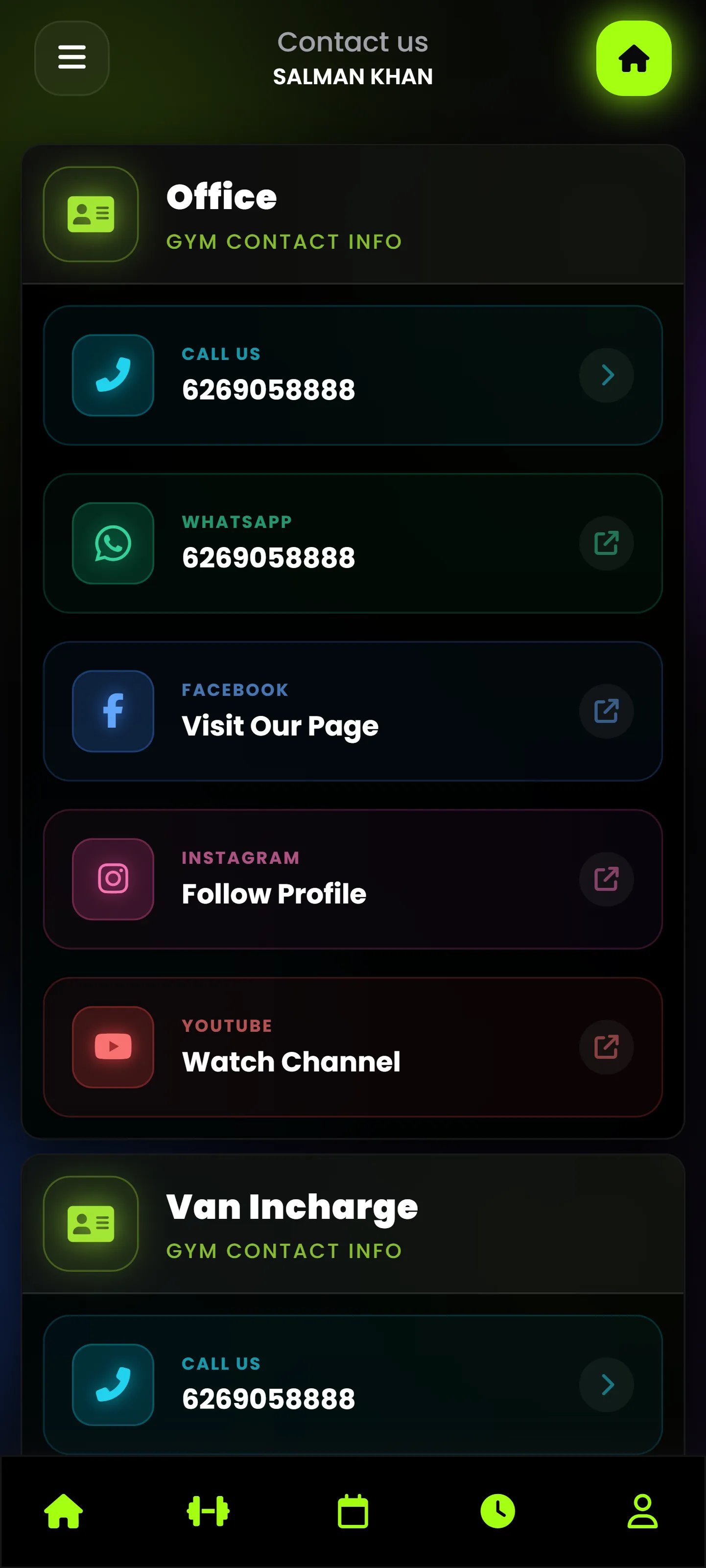This screenshot has height=1568, width=706.
Task: Call the Office number under Call Us
Action: click(x=353, y=375)
